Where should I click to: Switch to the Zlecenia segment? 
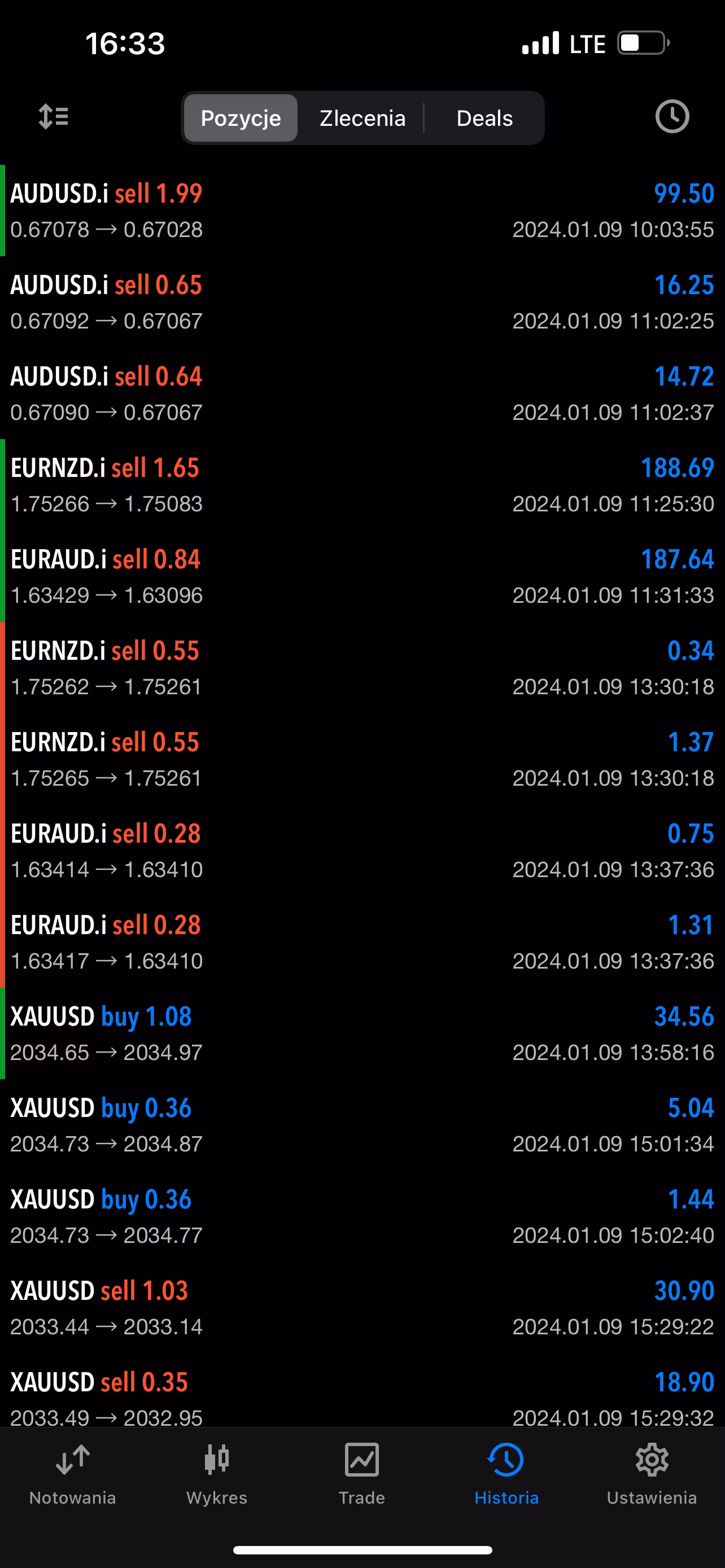click(x=362, y=118)
